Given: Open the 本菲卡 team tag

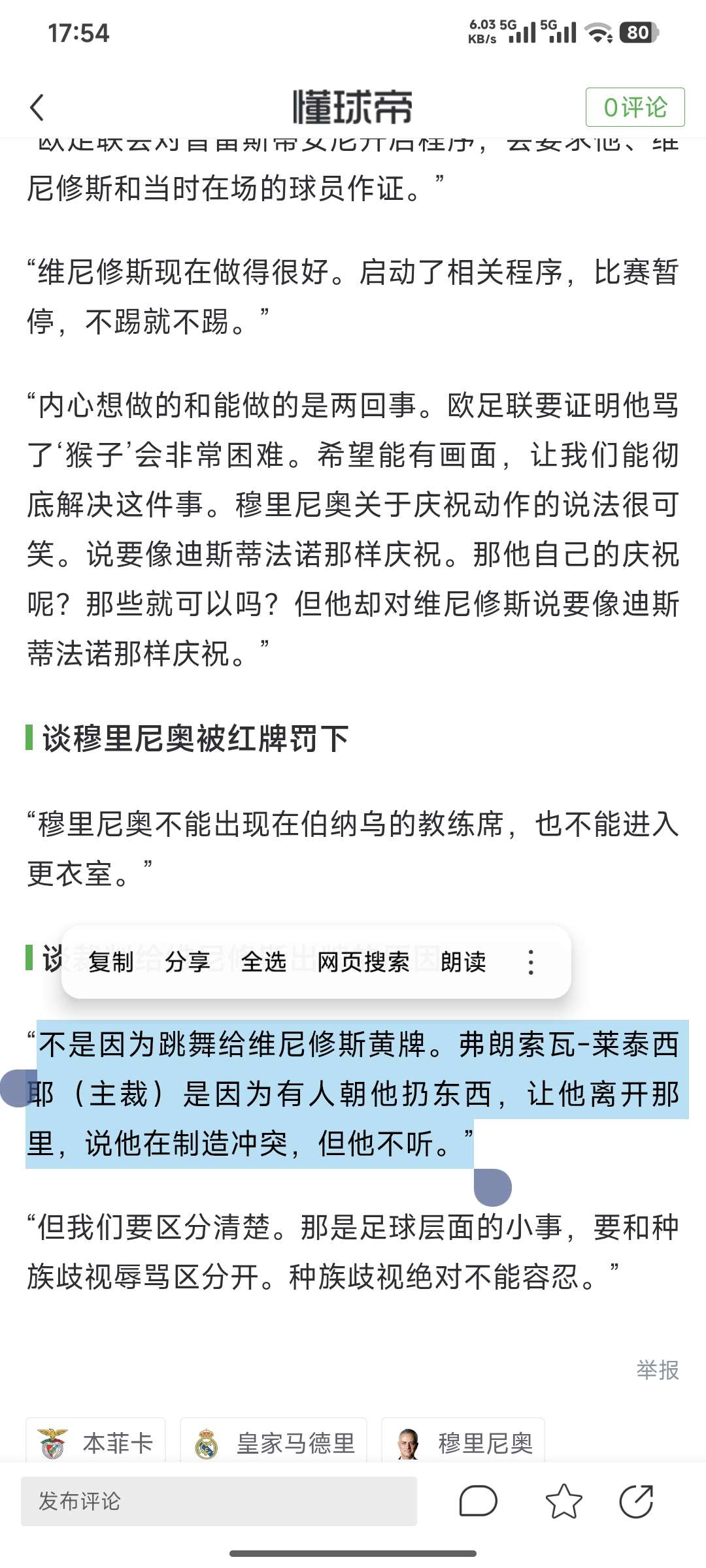Looking at the screenshot, I should tap(95, 1444).
